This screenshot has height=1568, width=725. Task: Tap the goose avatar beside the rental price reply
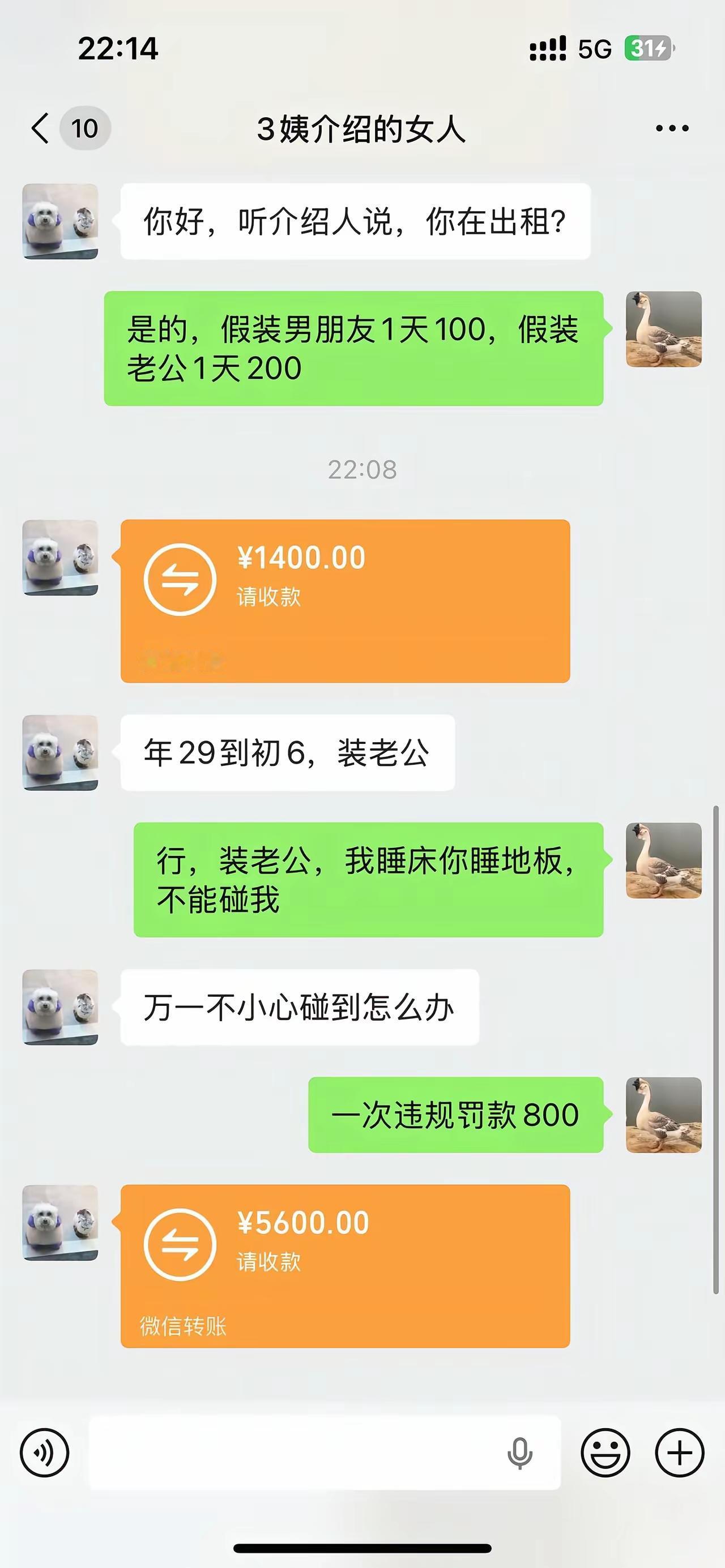point(663,332)
